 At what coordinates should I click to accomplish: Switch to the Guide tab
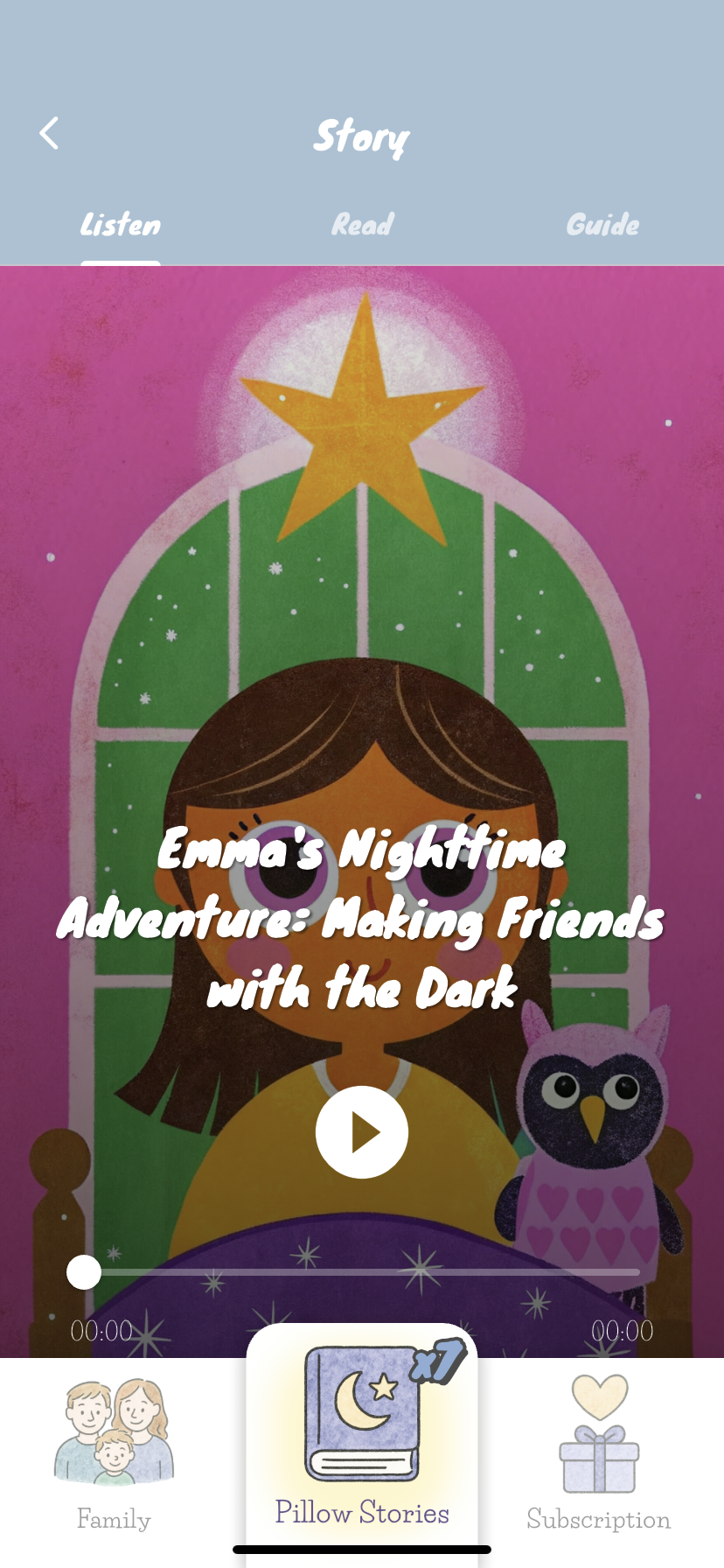[x=602, y=225]
